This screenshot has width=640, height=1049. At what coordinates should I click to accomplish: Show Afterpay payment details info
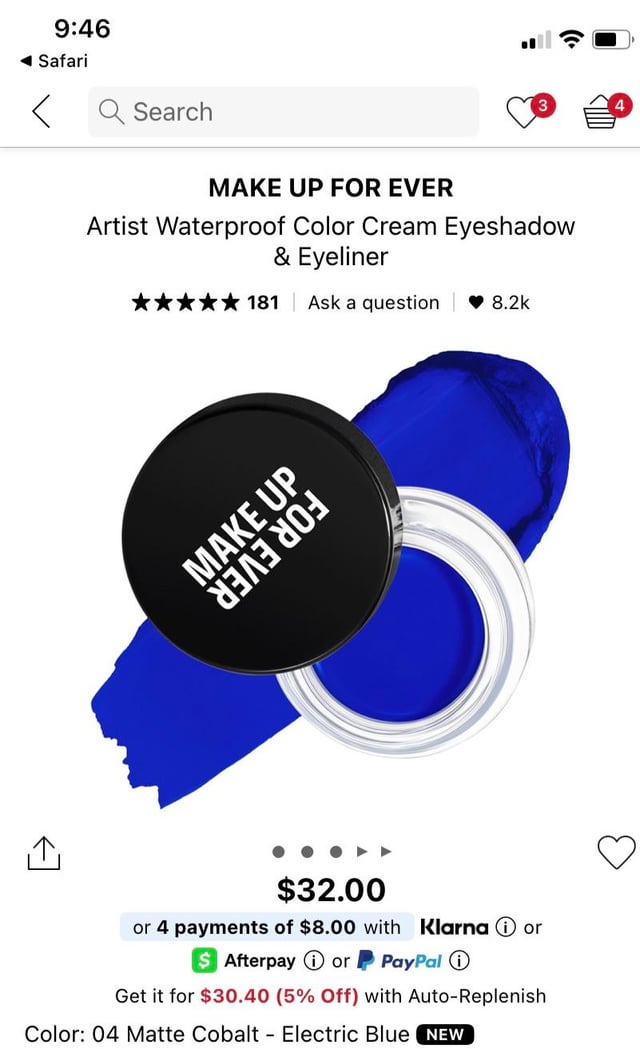314,961
